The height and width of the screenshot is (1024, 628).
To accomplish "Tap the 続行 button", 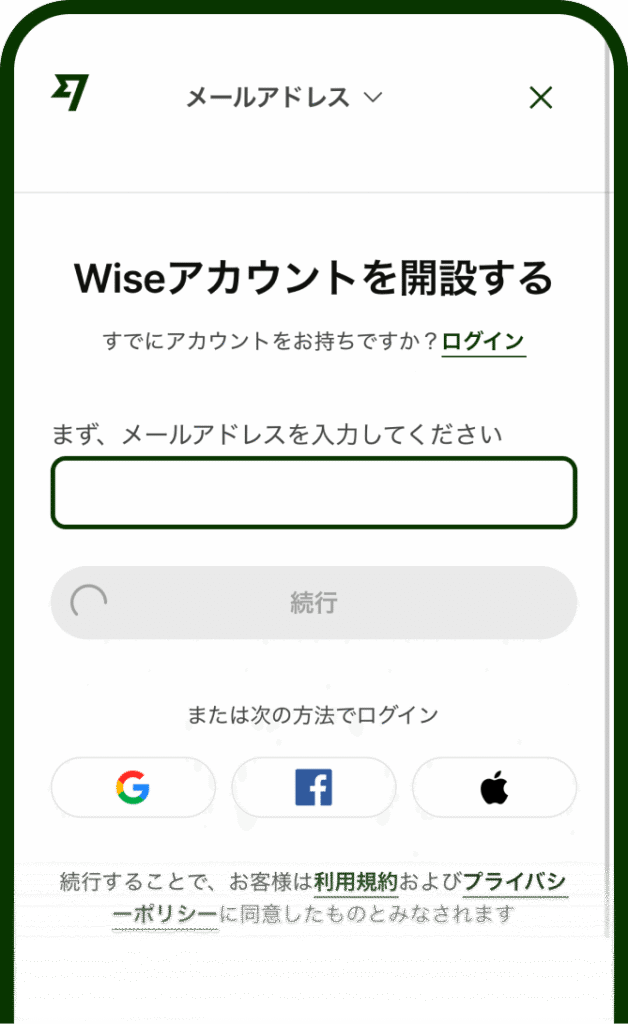I will coord(314,602).
